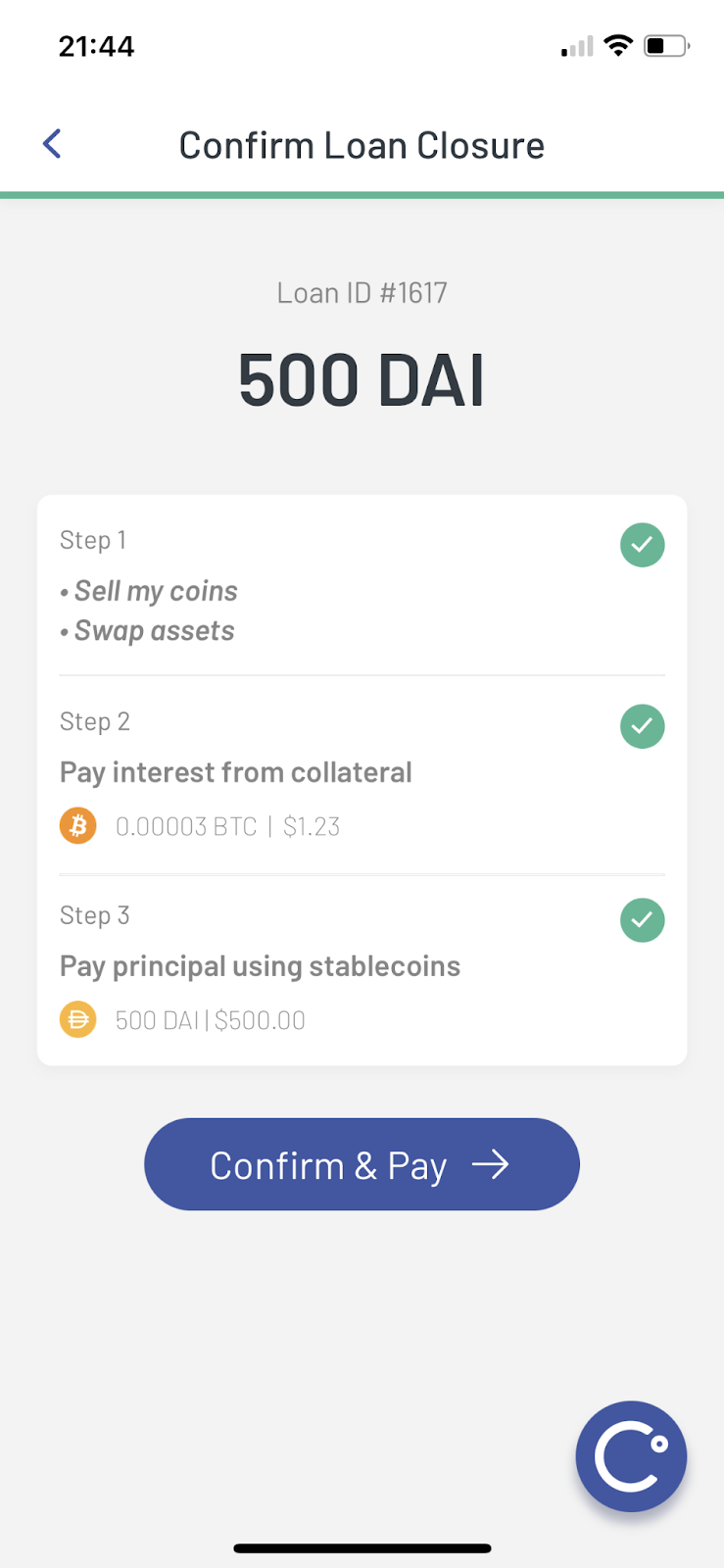This screenshot has width=724, height=1568.
Task: Open the floating Celsius logo button
Action: click(631, 1456)
